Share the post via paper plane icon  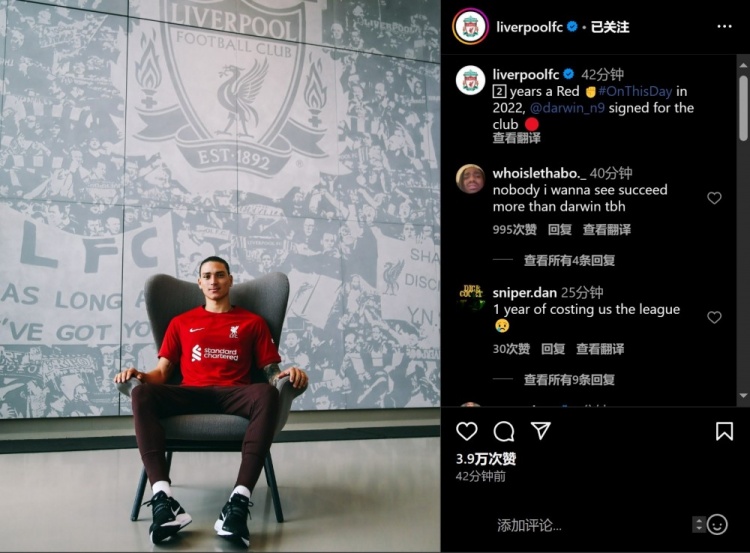point(541,431)
